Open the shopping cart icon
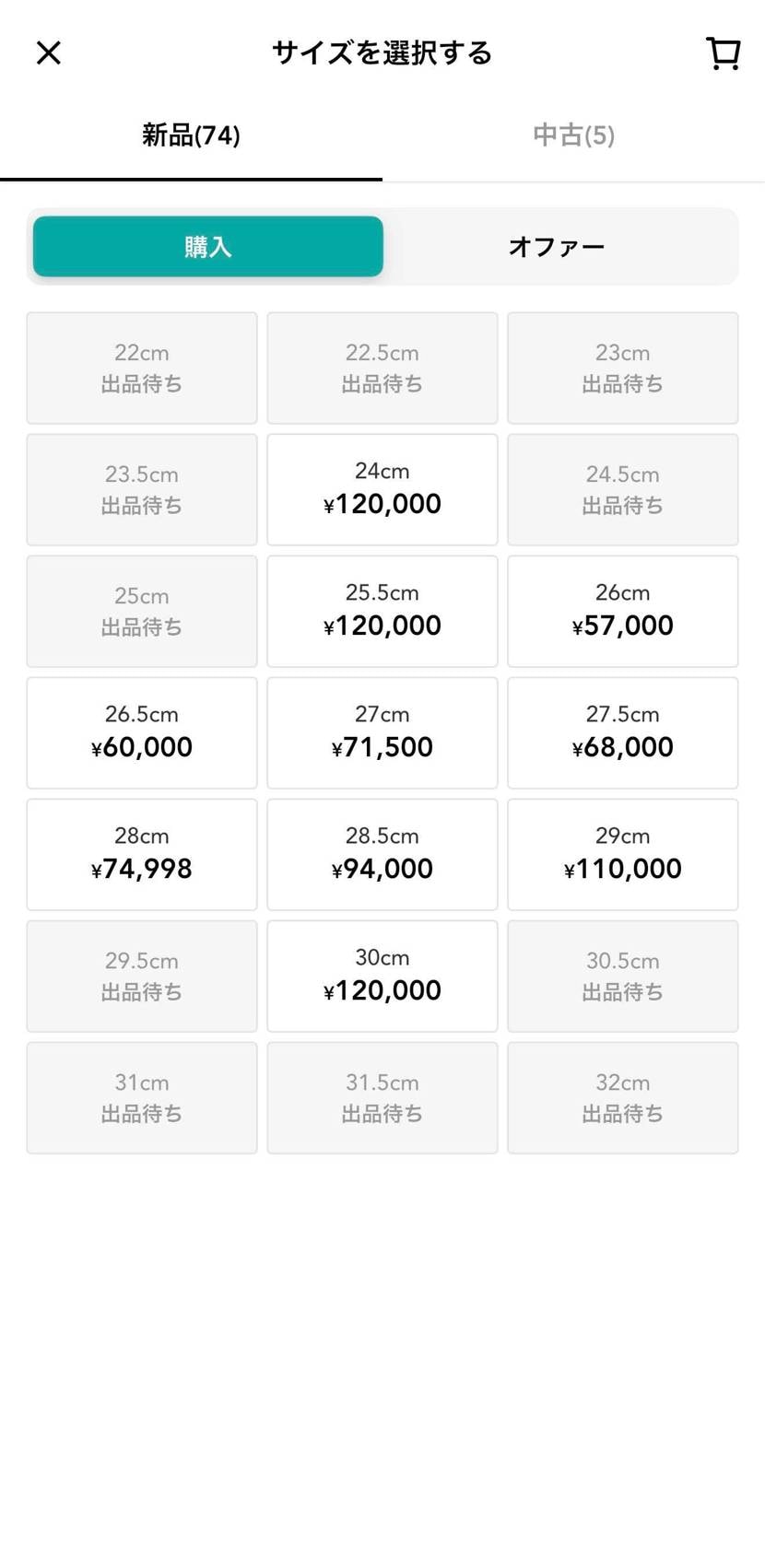 [723, 53]
